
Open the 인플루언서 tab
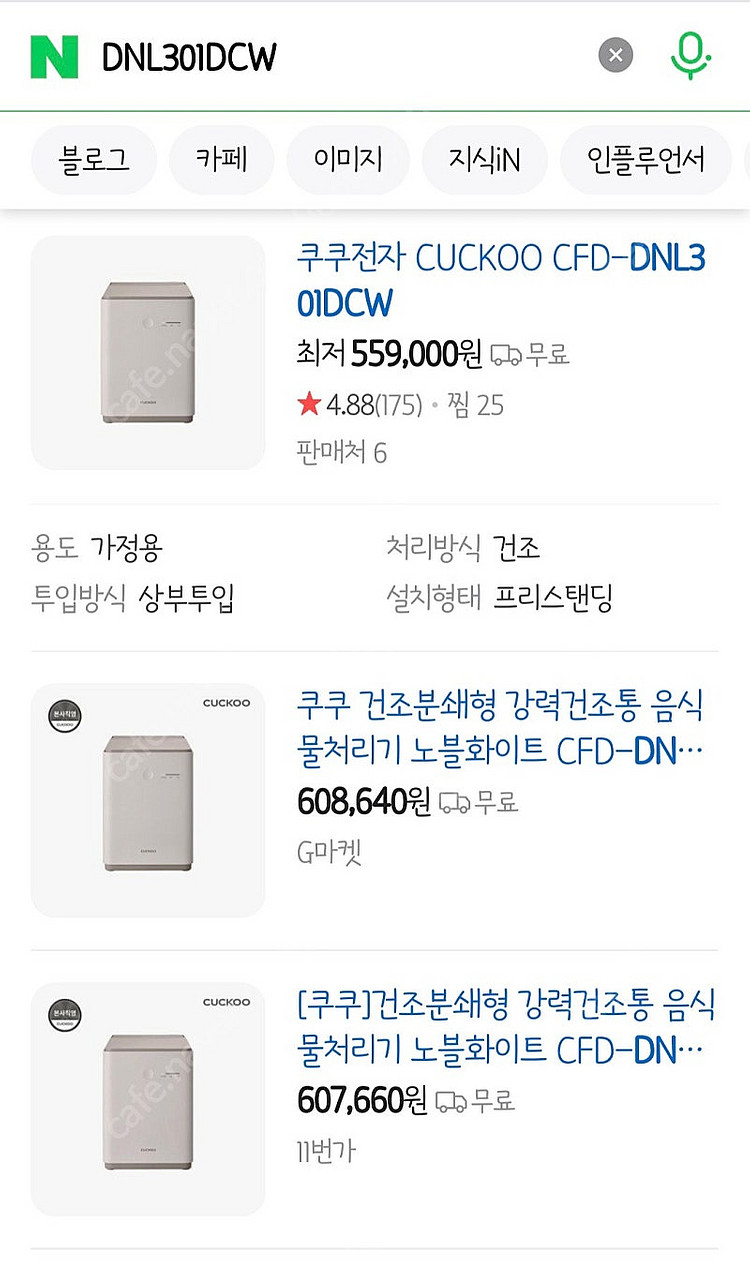point(645,160)
